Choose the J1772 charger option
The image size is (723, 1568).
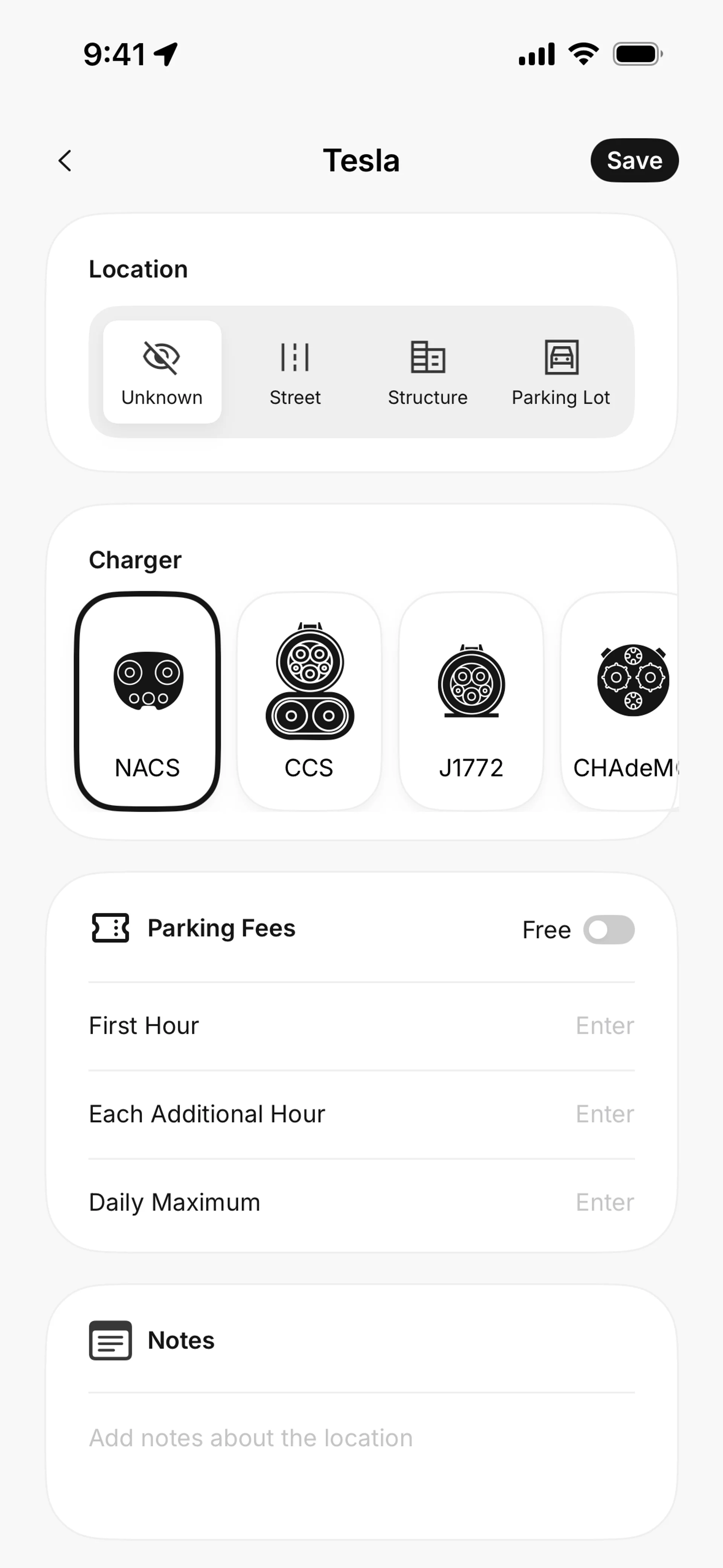pyautogui.click(x=471, y=701)
